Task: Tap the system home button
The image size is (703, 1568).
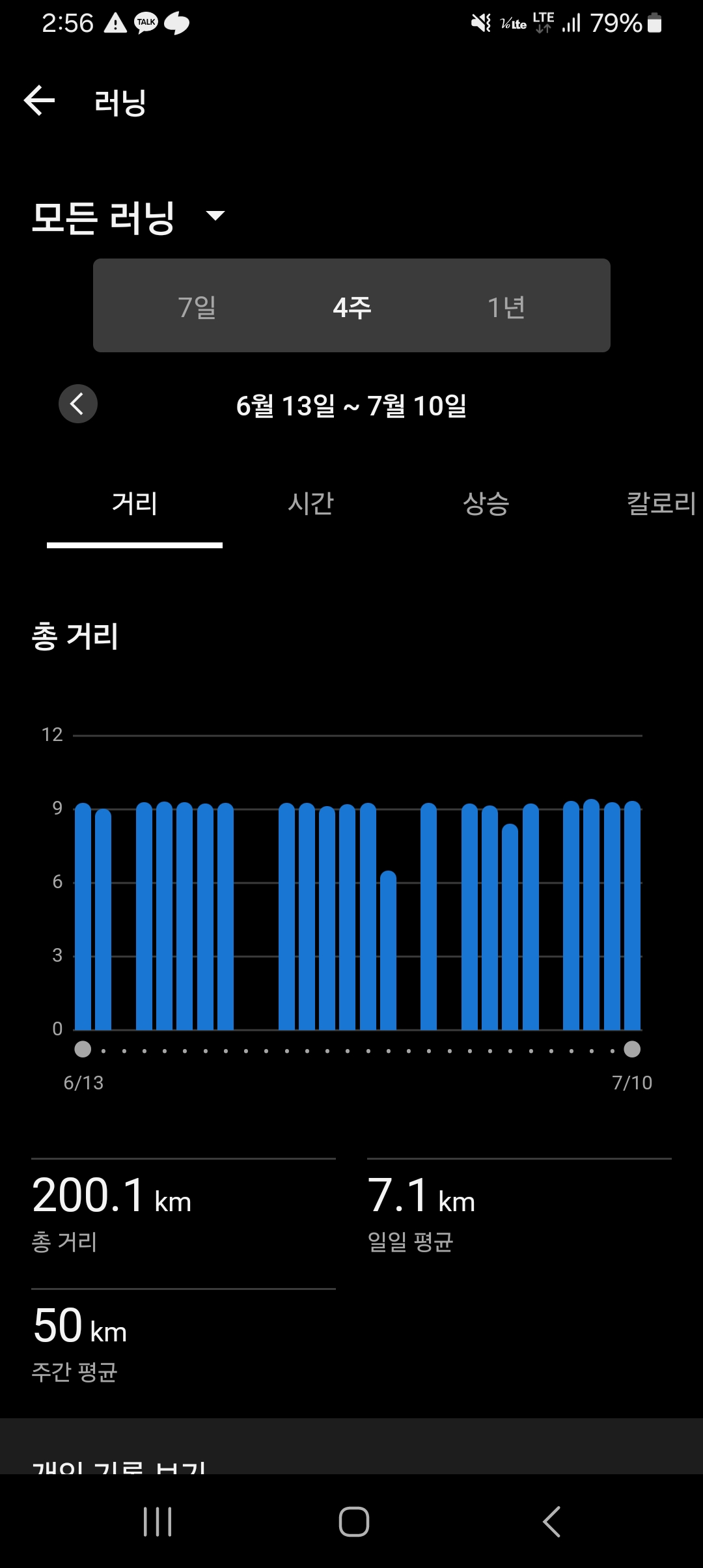Action: [x=353, y=1522]
